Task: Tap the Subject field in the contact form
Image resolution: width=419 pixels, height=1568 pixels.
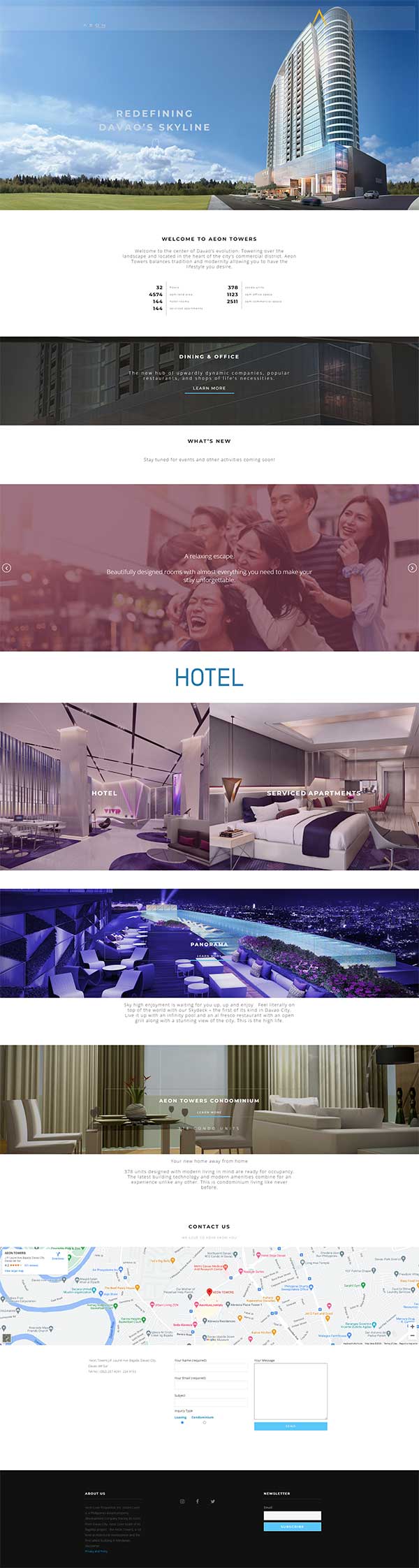Action: pos(211,1402)
